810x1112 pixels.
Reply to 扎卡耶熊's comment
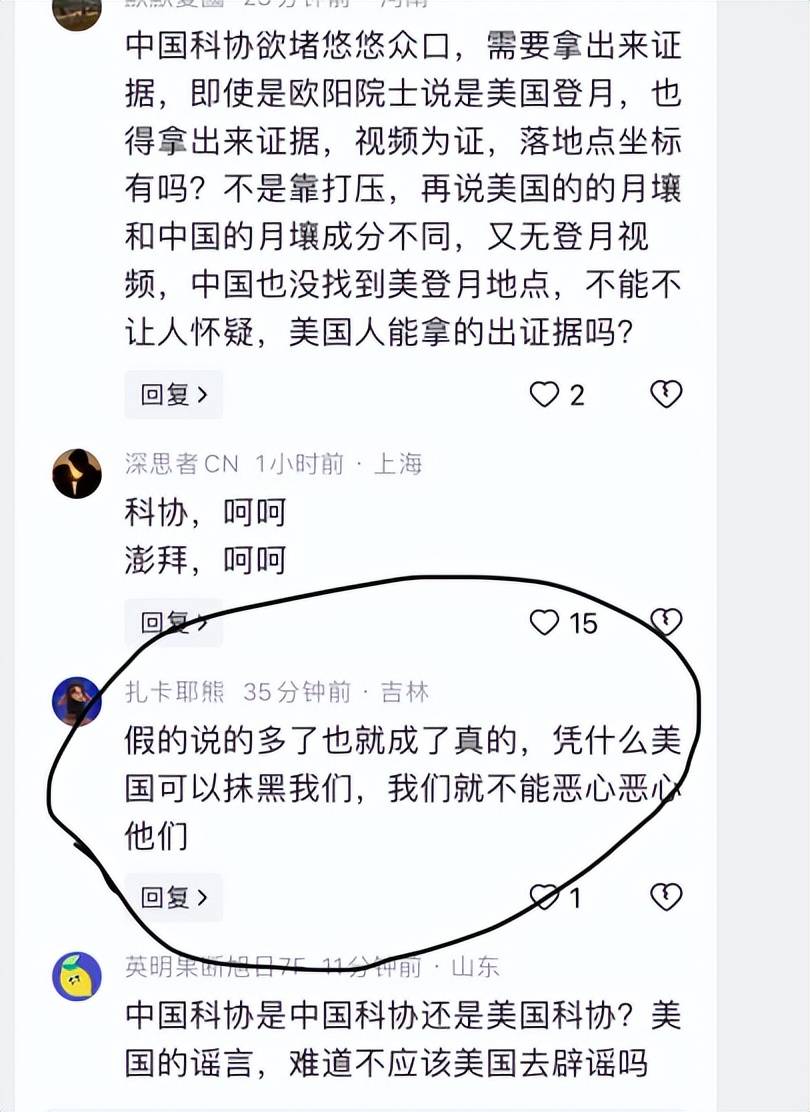173,897
